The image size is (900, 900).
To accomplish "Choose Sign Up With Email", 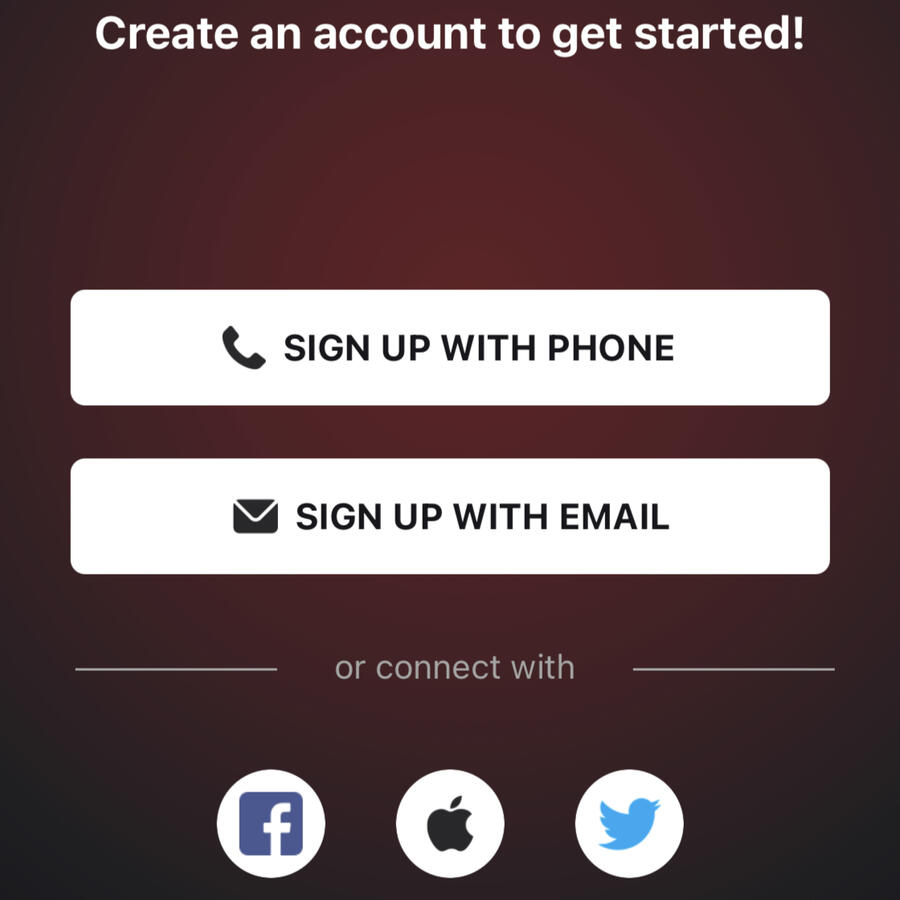I will [450, 517].
